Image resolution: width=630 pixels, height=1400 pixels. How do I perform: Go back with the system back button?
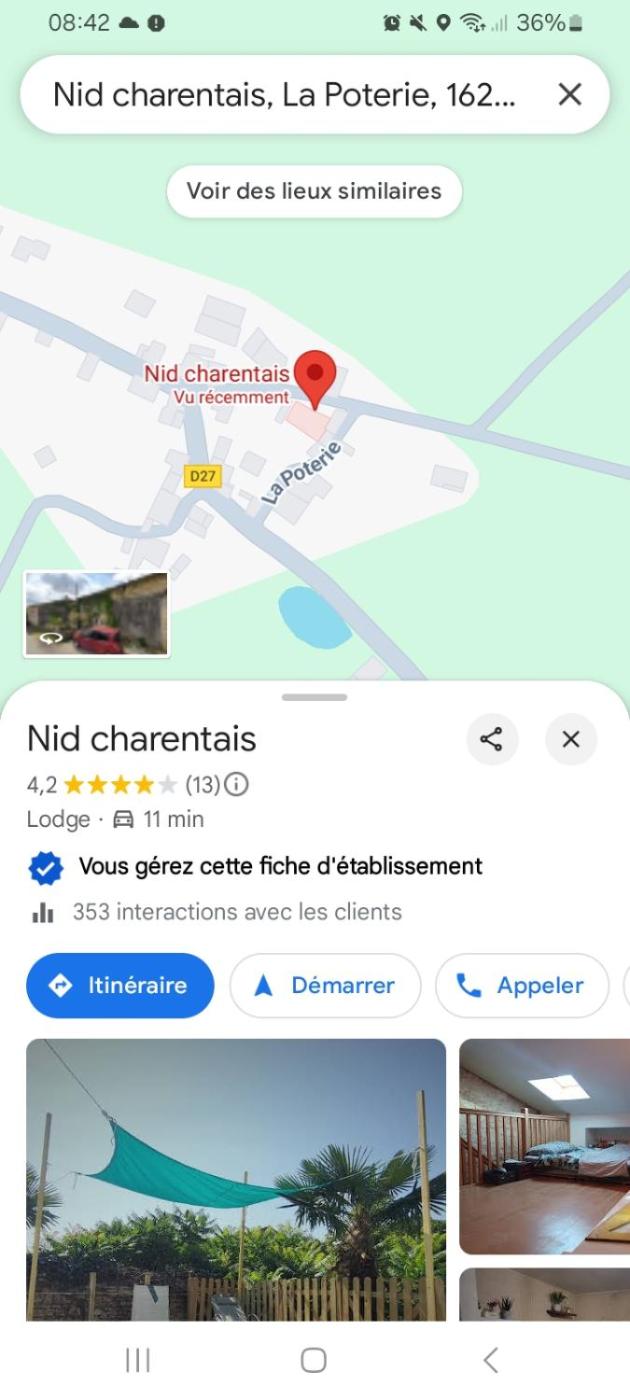(490, 1360)
